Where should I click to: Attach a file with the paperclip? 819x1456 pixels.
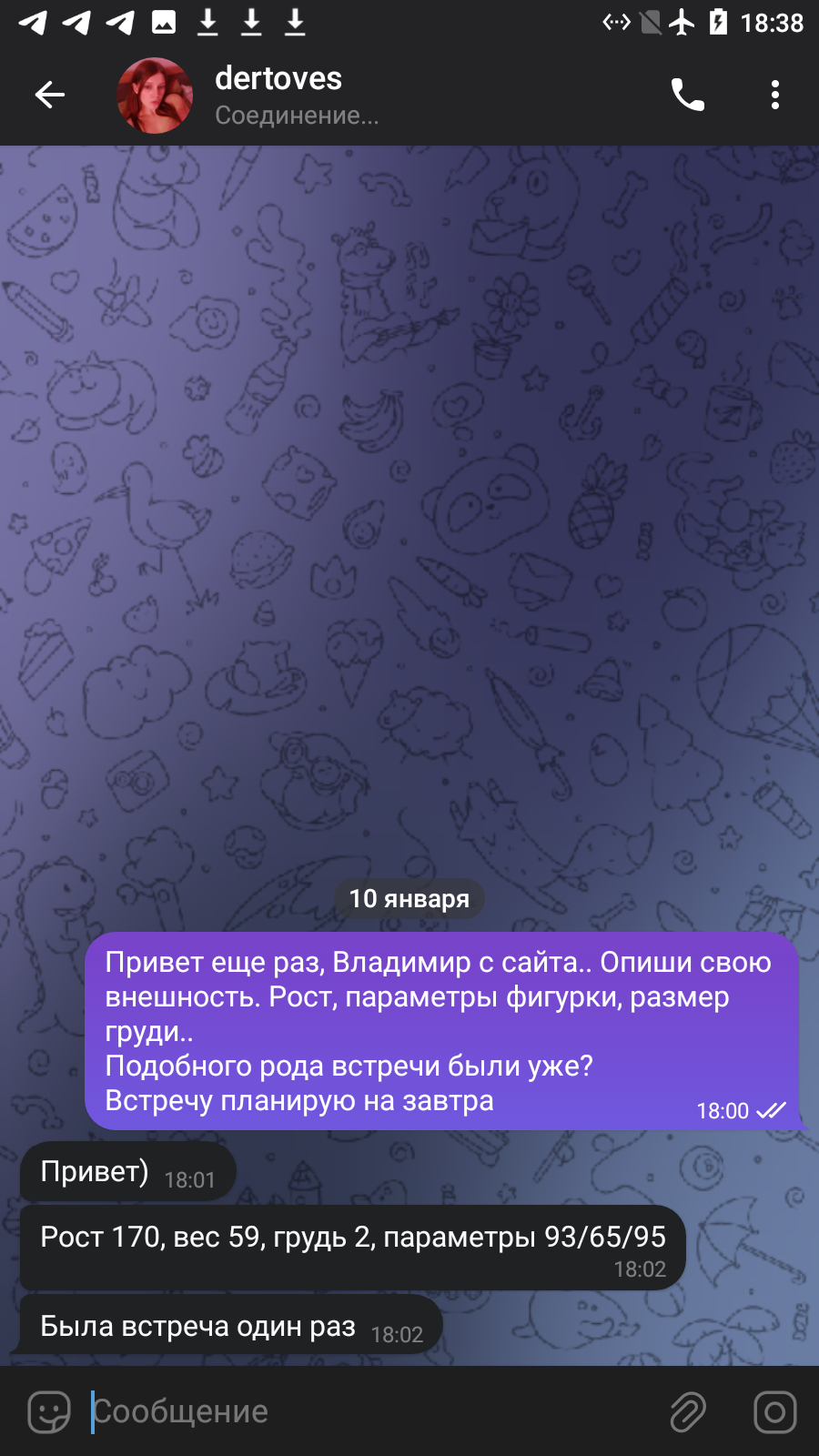tap(688, 1412)
